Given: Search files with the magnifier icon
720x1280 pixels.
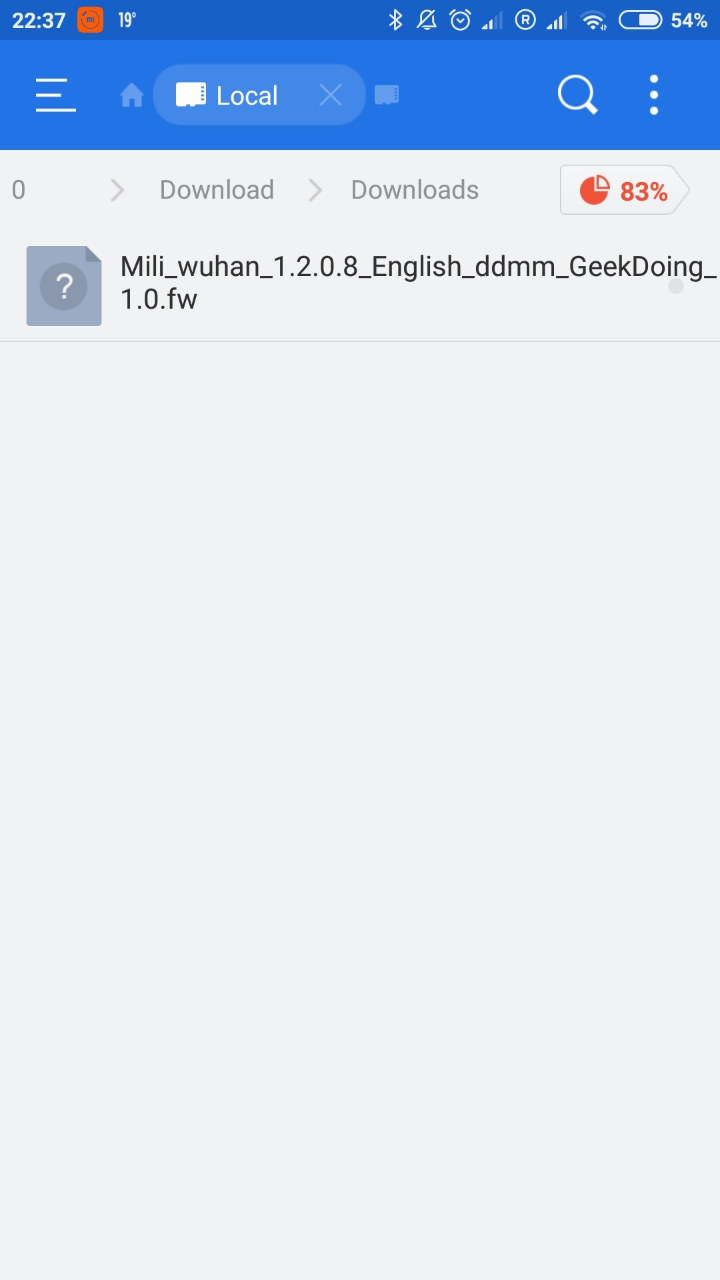Looking at the screenshot, I should 577,95.
